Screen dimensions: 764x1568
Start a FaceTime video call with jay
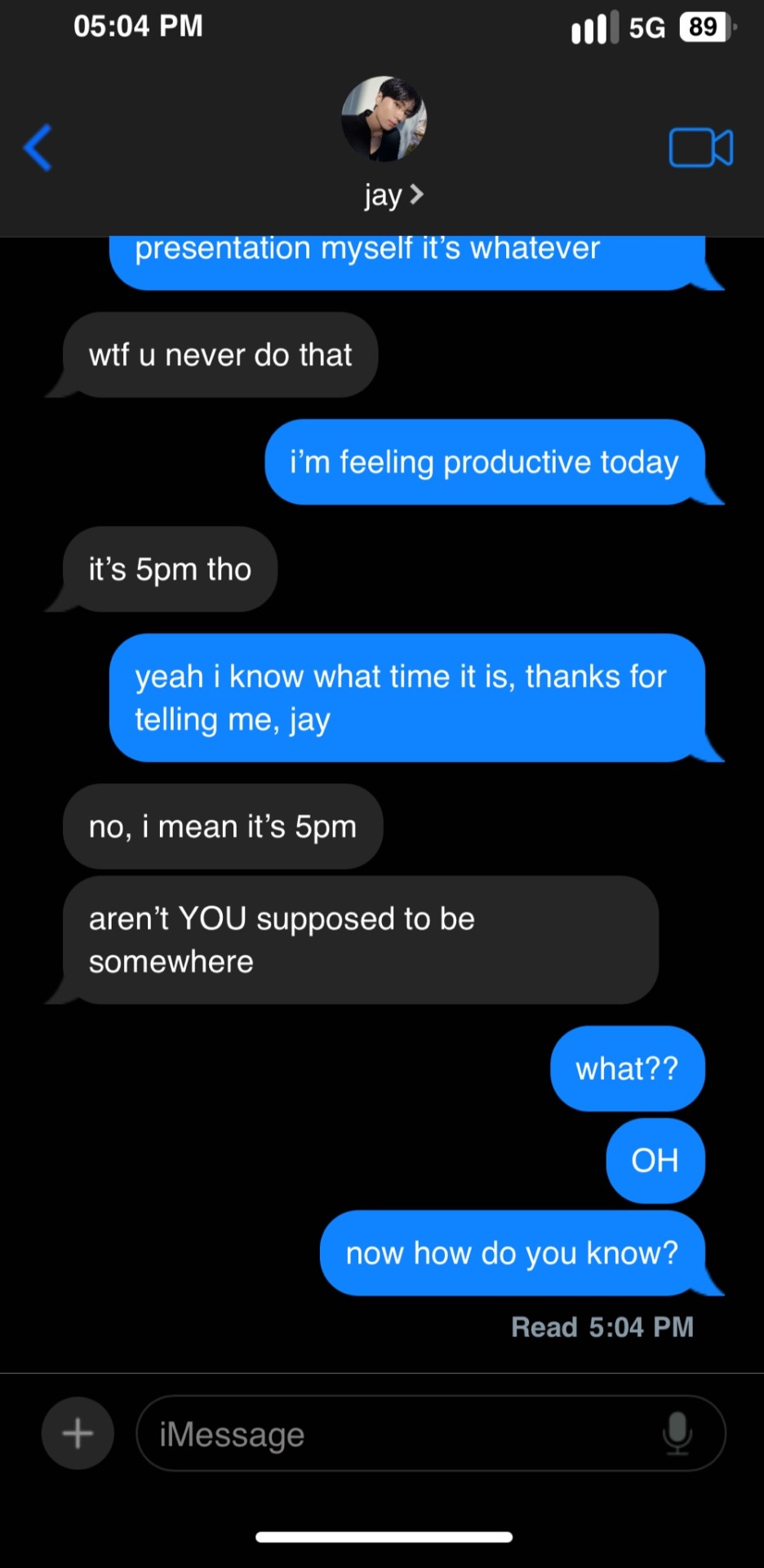click(x=700, y=148)
